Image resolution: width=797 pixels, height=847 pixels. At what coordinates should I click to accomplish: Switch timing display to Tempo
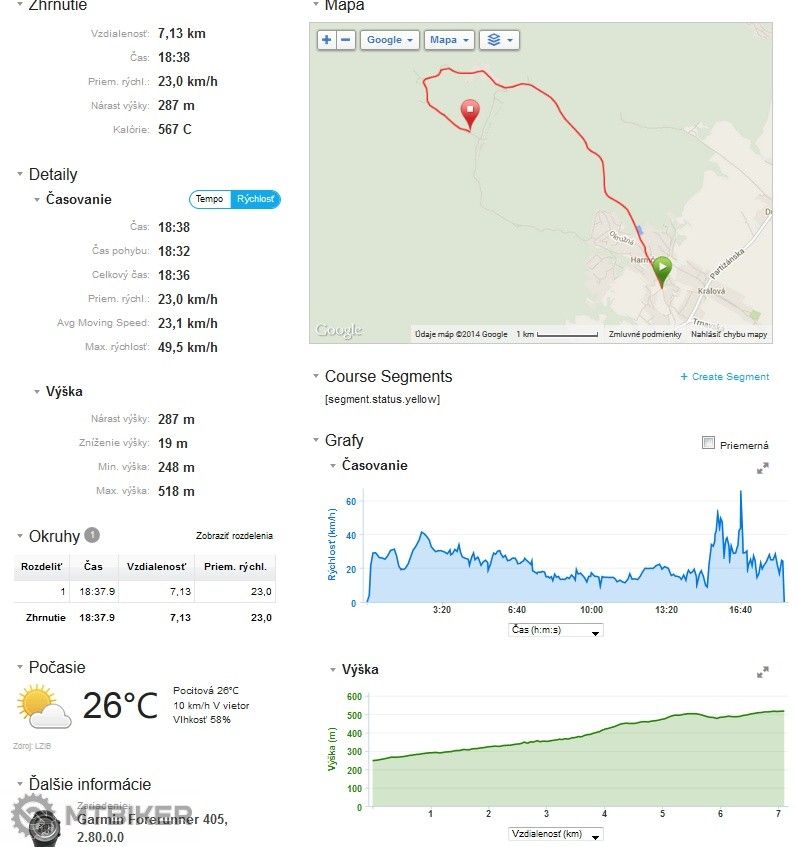pyautogui.click(x=210, y=199)
